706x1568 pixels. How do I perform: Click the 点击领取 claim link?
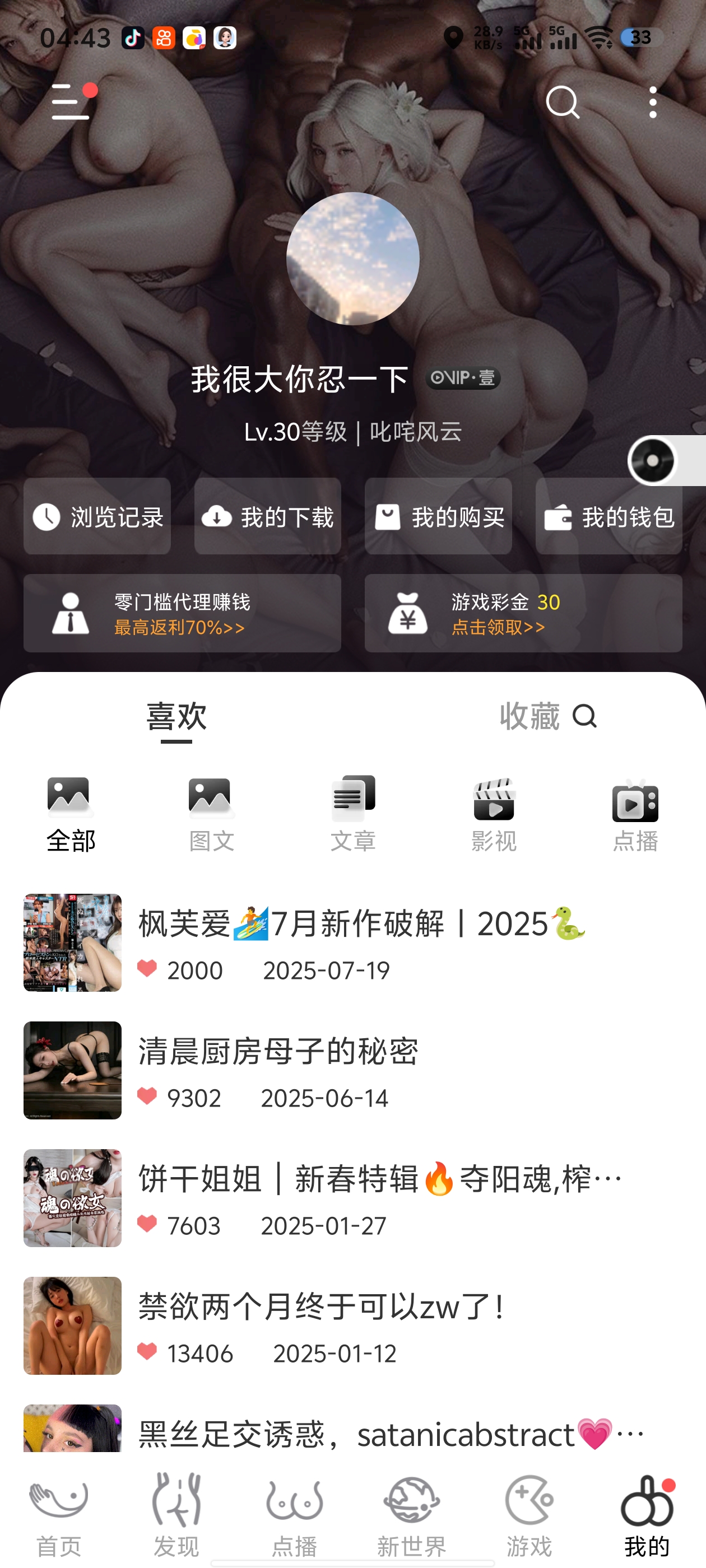tap(496, 627)
